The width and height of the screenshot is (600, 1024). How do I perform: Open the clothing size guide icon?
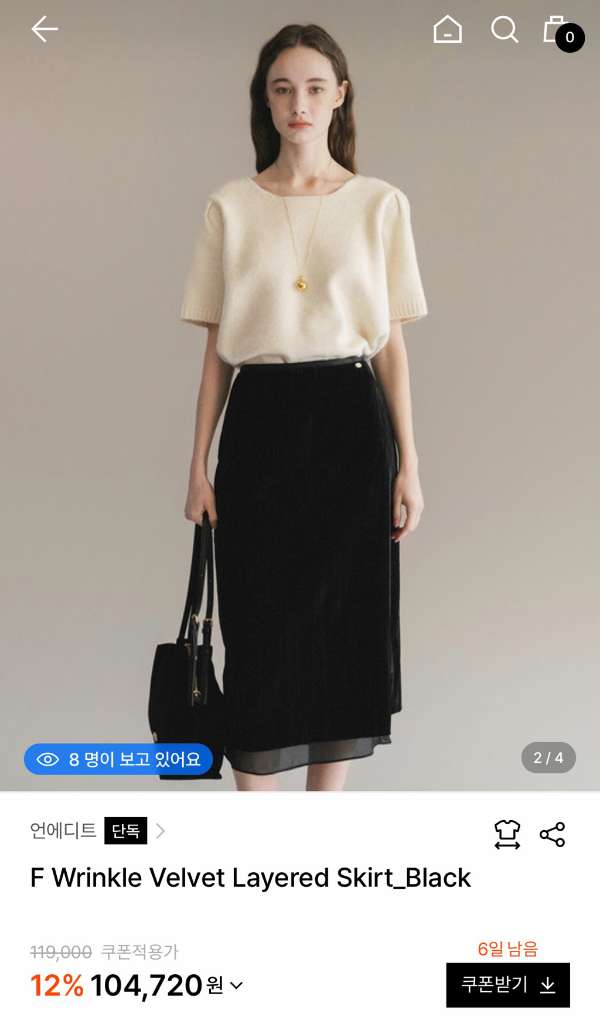click(507, 834)
